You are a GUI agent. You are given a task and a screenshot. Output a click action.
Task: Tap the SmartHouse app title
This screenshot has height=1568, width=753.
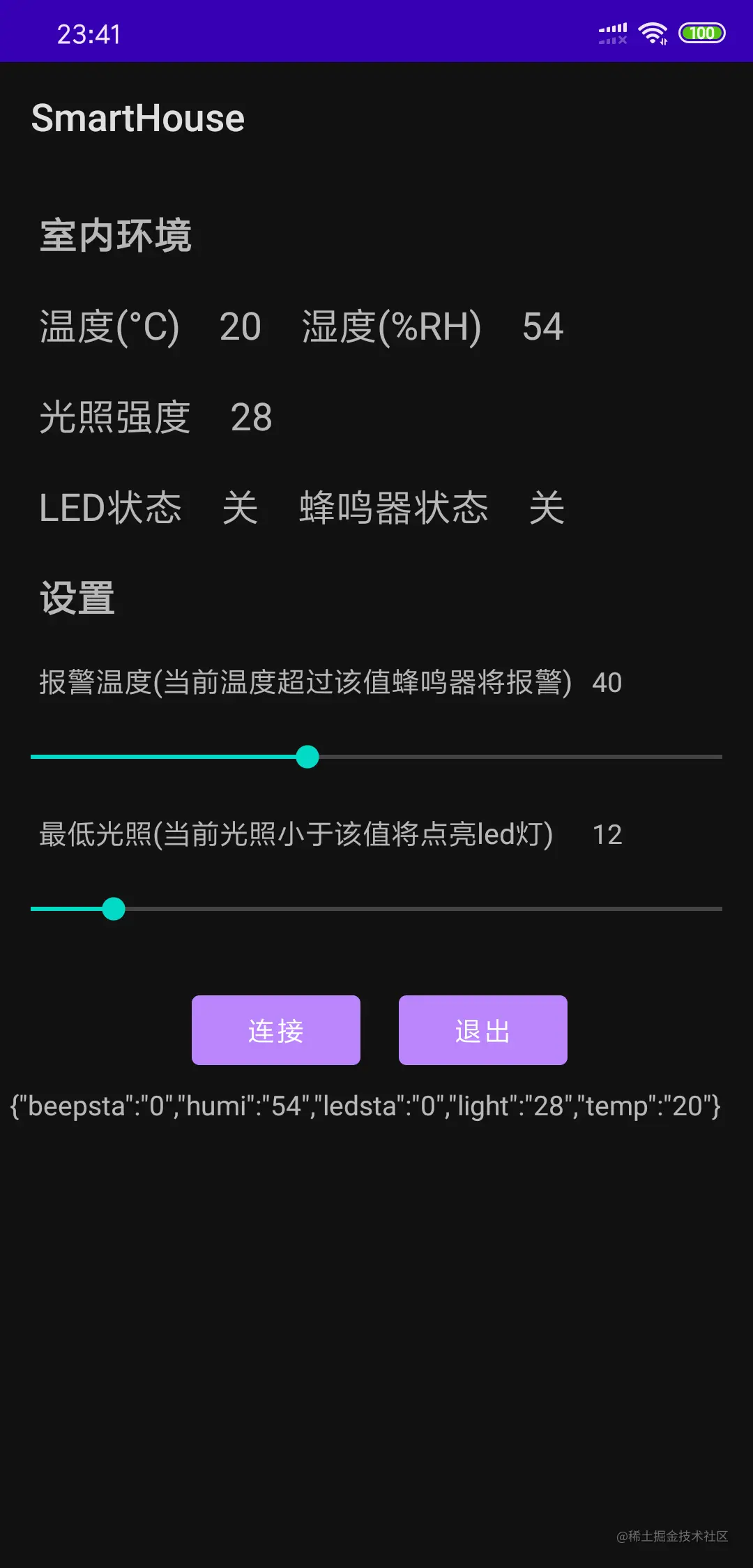click(x=137, y=118)
